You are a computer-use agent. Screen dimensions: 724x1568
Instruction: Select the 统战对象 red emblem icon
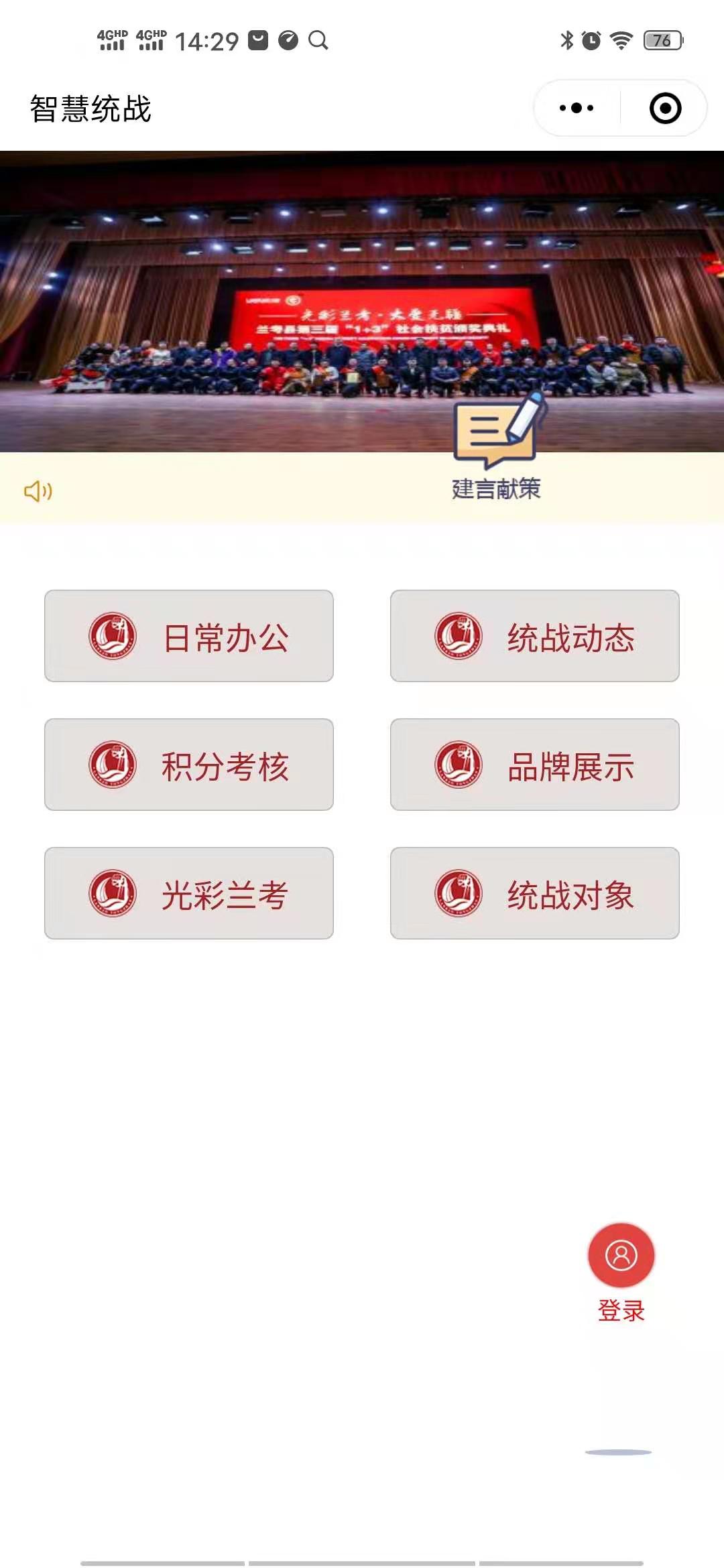click(460, 891)
